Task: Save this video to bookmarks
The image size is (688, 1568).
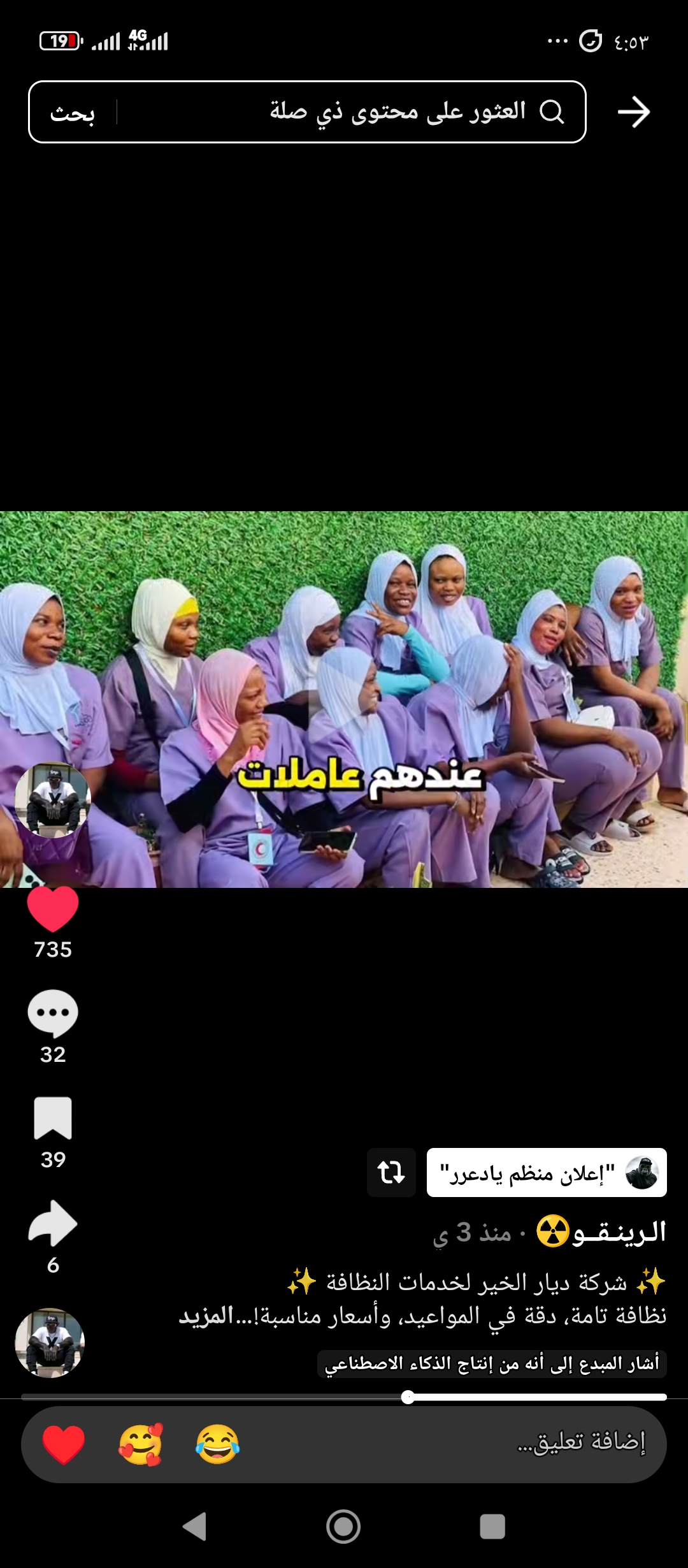Action: click(53, 1117)
